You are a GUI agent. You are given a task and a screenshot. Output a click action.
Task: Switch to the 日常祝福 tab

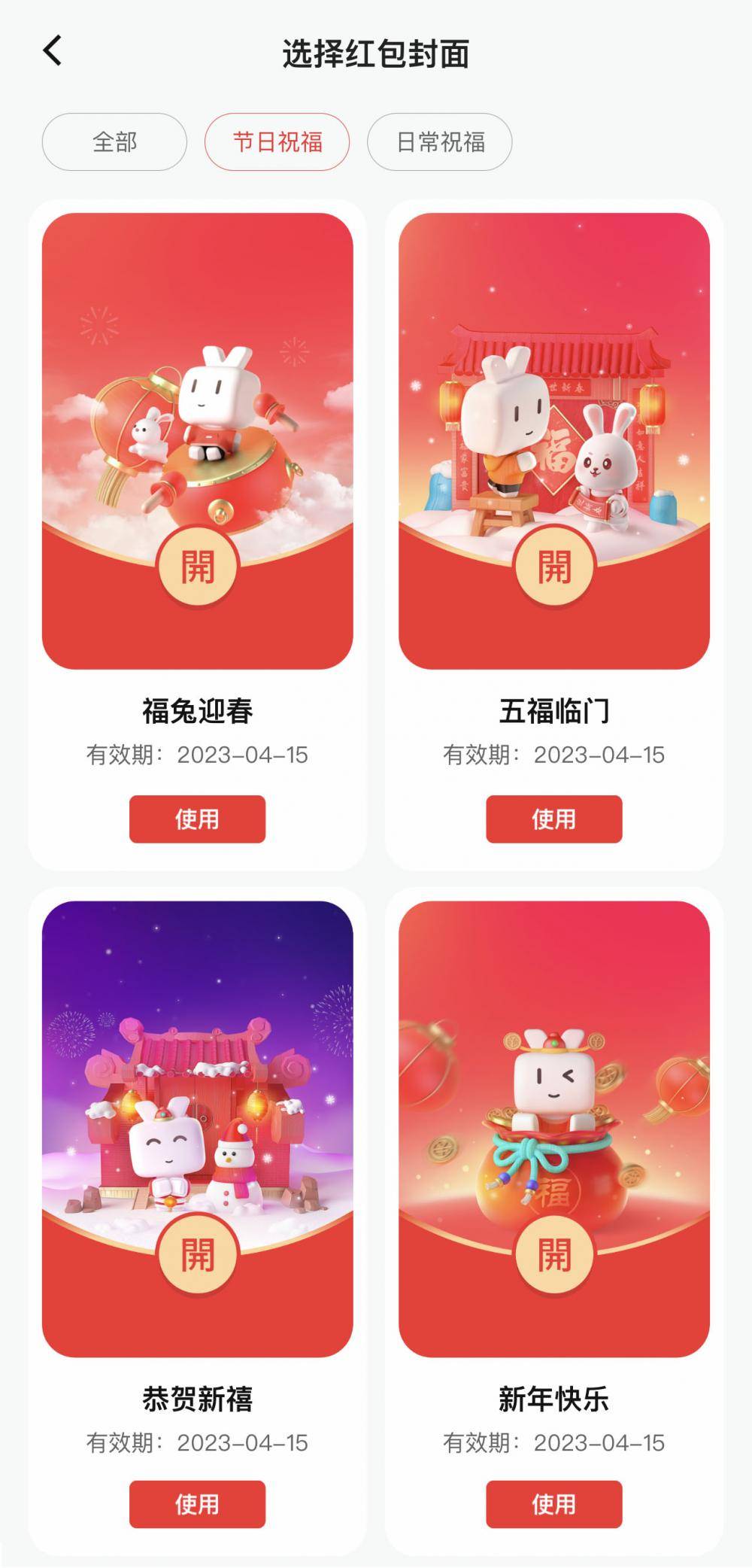[440, 142]
